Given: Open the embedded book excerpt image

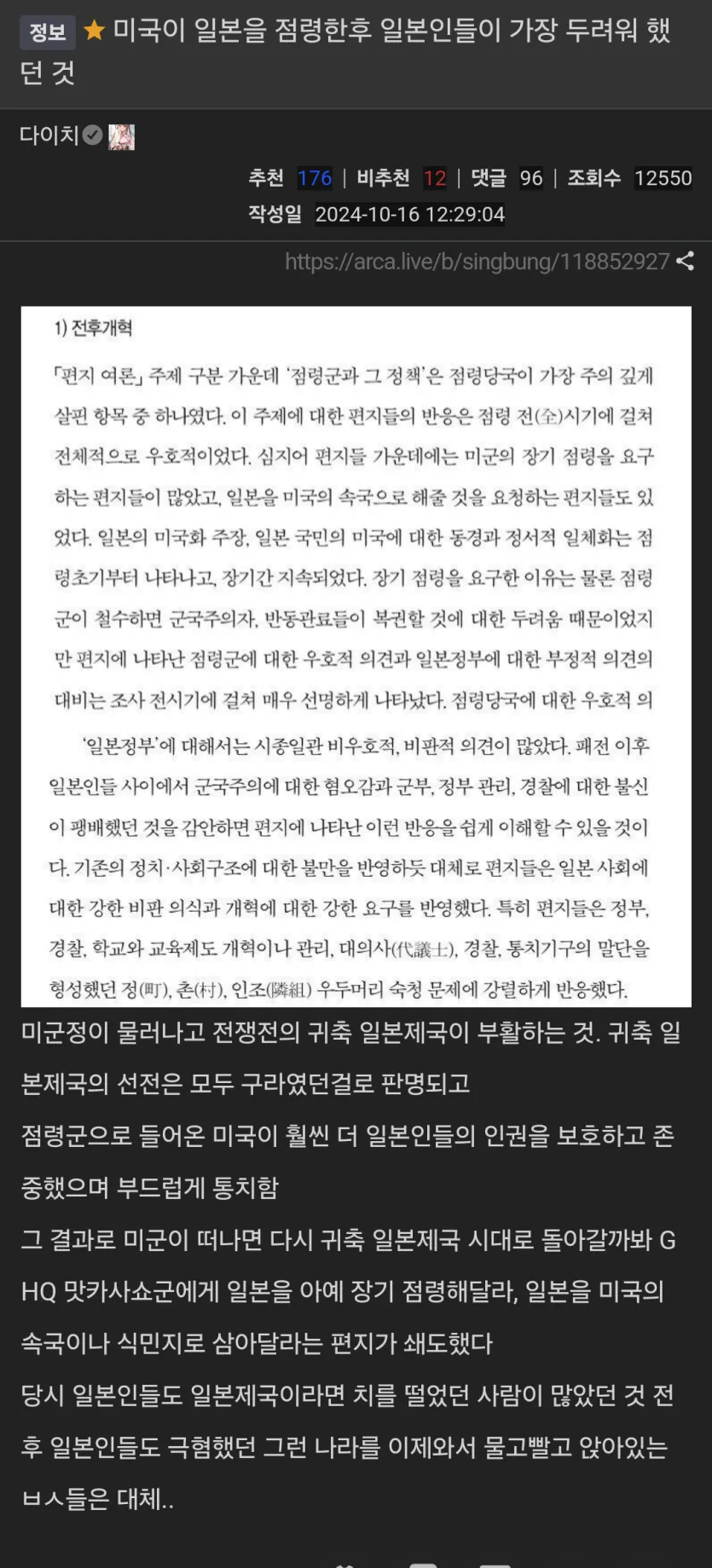Looking at the screenshot, I should (356, 656).
